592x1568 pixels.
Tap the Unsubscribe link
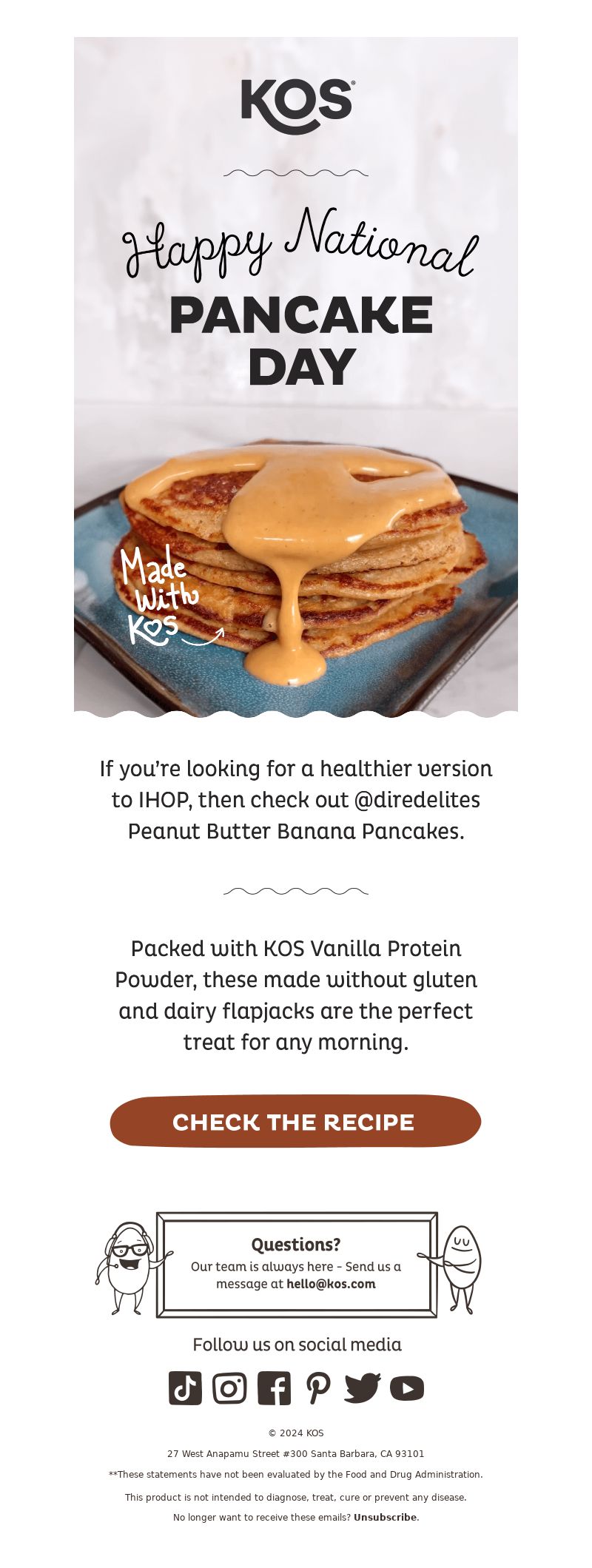click(x=385, y=1517)
